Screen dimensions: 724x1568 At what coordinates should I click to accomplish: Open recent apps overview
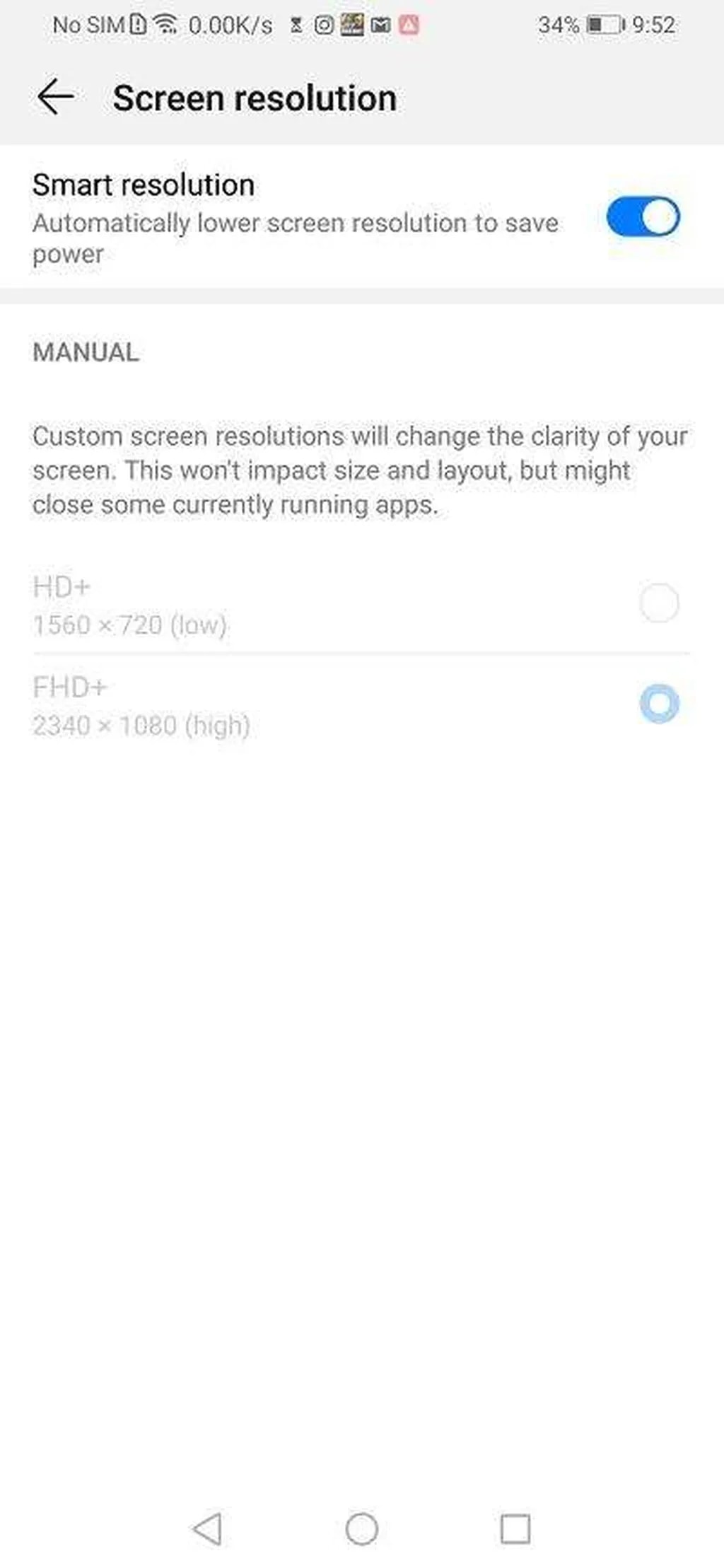pyautogui.click(x=515, y=1529)
